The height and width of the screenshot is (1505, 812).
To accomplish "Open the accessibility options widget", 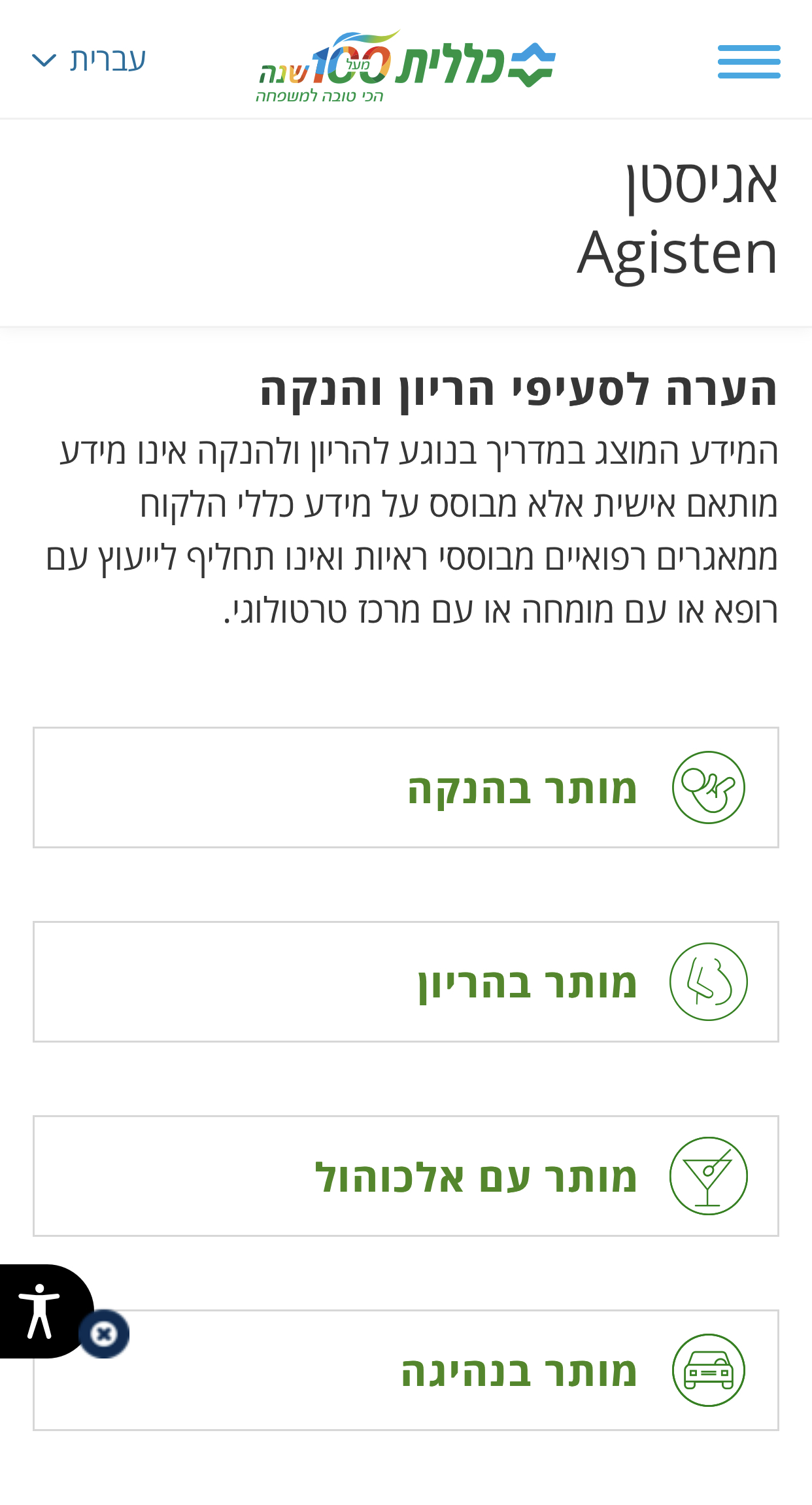I will coord(39,1311).
